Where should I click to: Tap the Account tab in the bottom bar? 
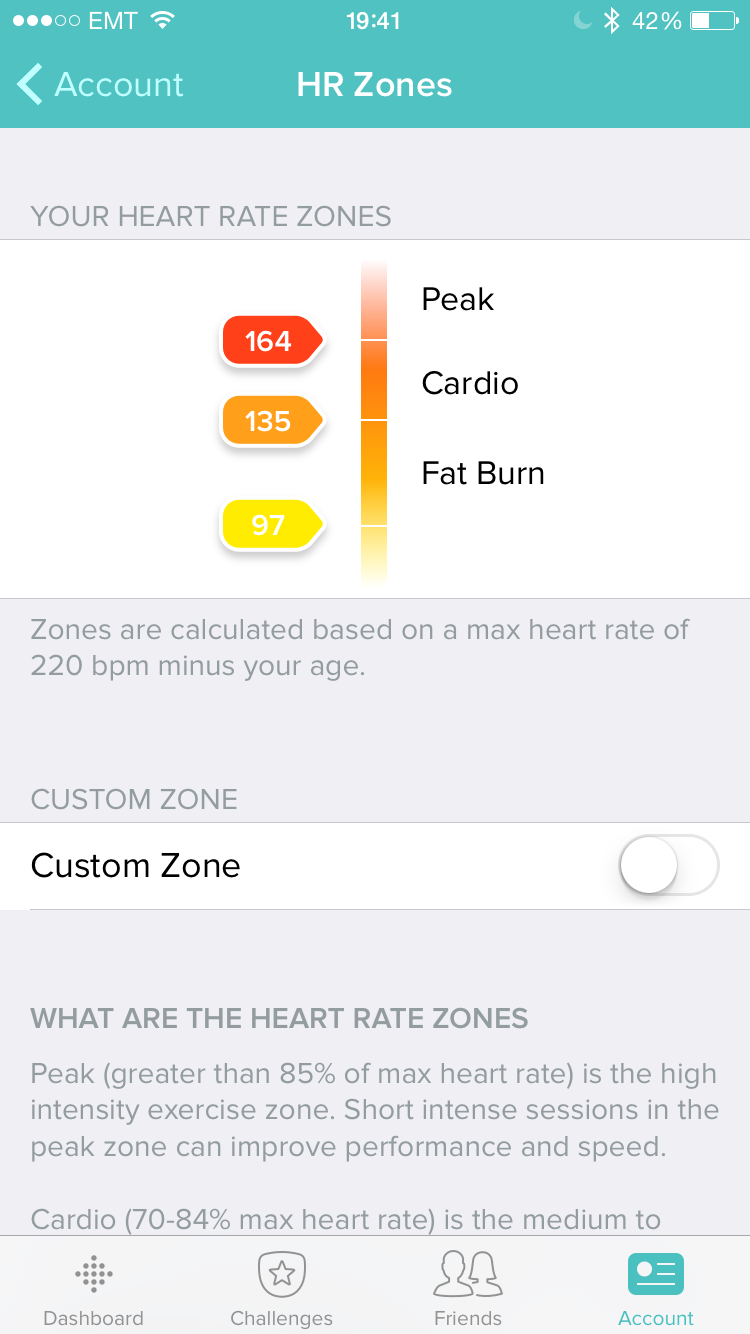656,1288
